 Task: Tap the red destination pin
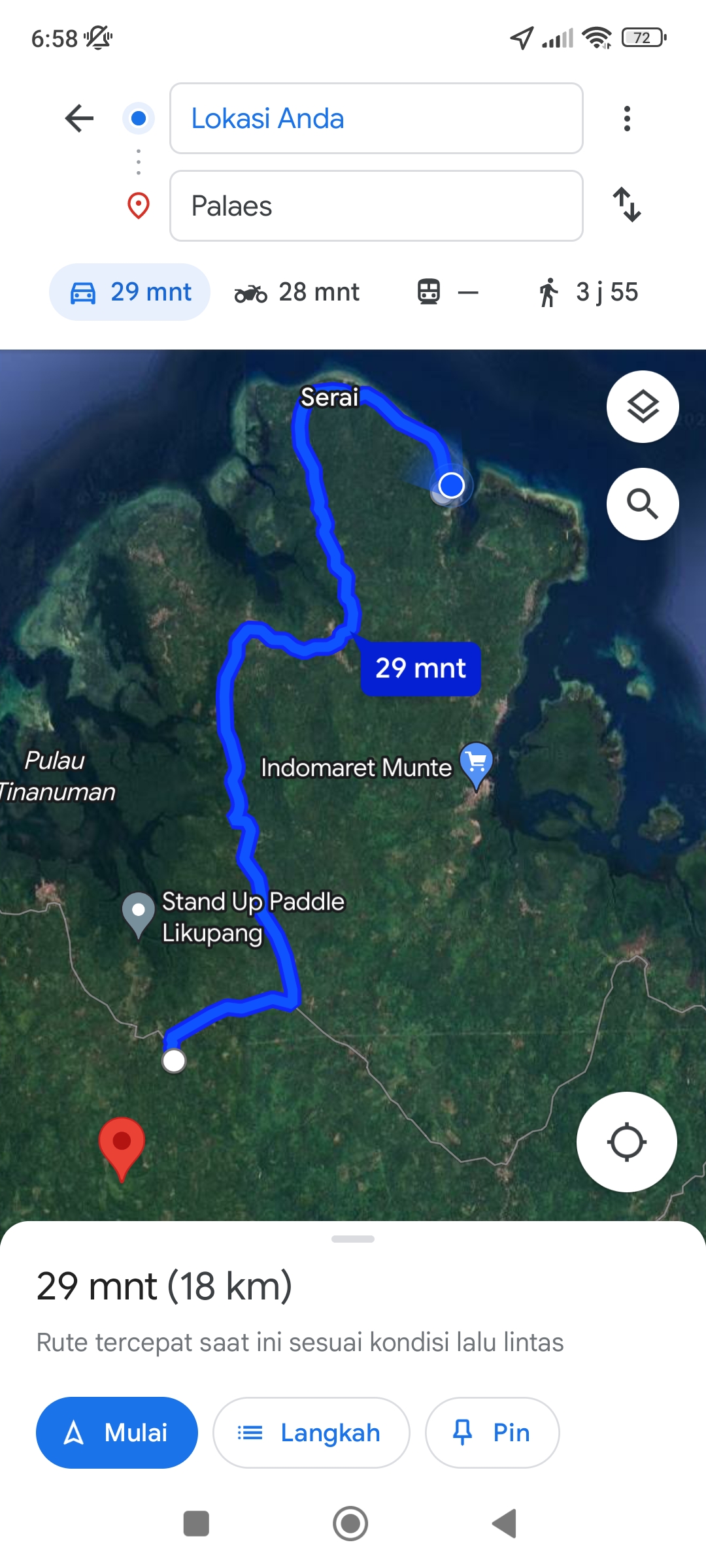point(122,1149)
